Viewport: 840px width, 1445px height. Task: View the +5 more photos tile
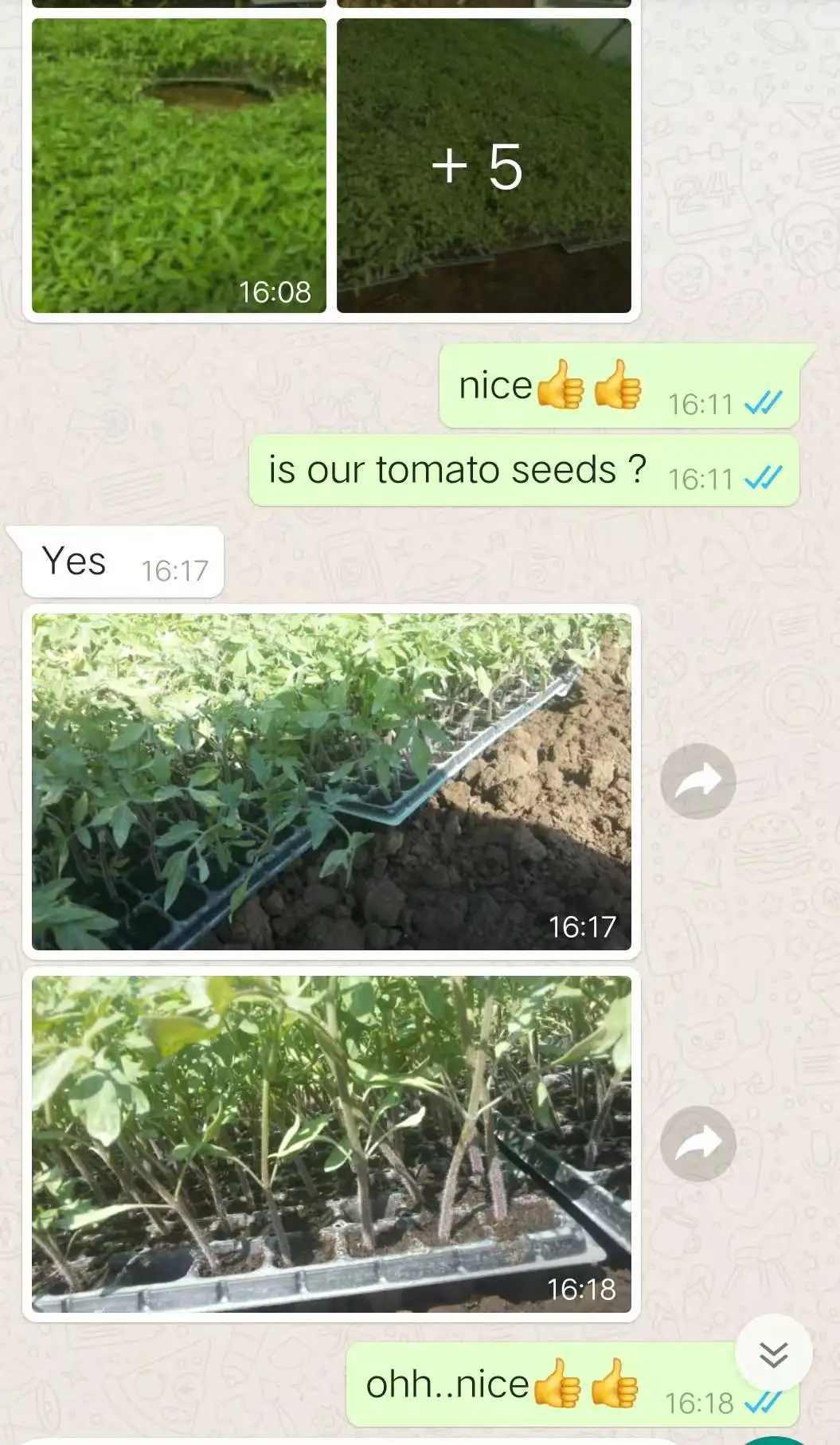[x=483, y=166]
